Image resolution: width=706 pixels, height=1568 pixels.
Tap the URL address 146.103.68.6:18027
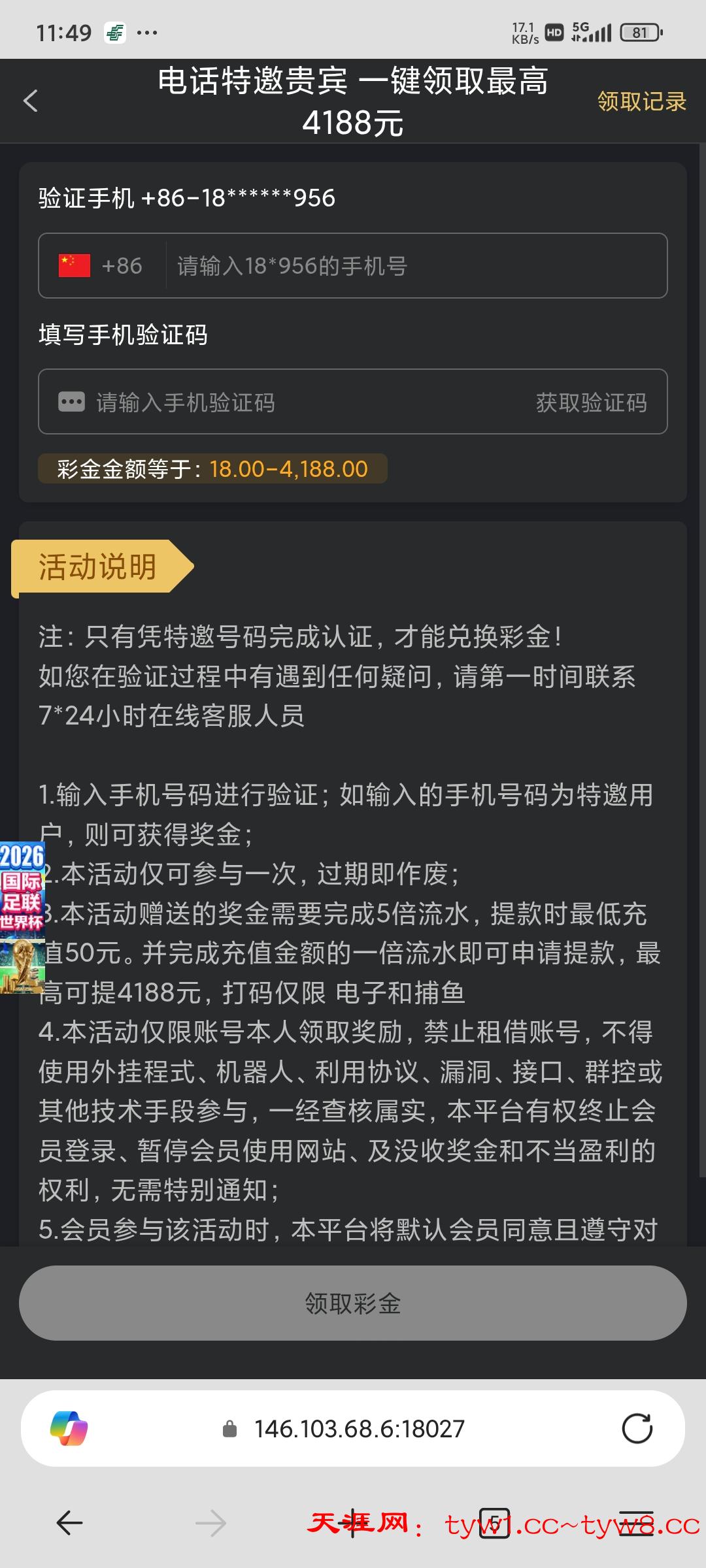tap(359, 1429)
